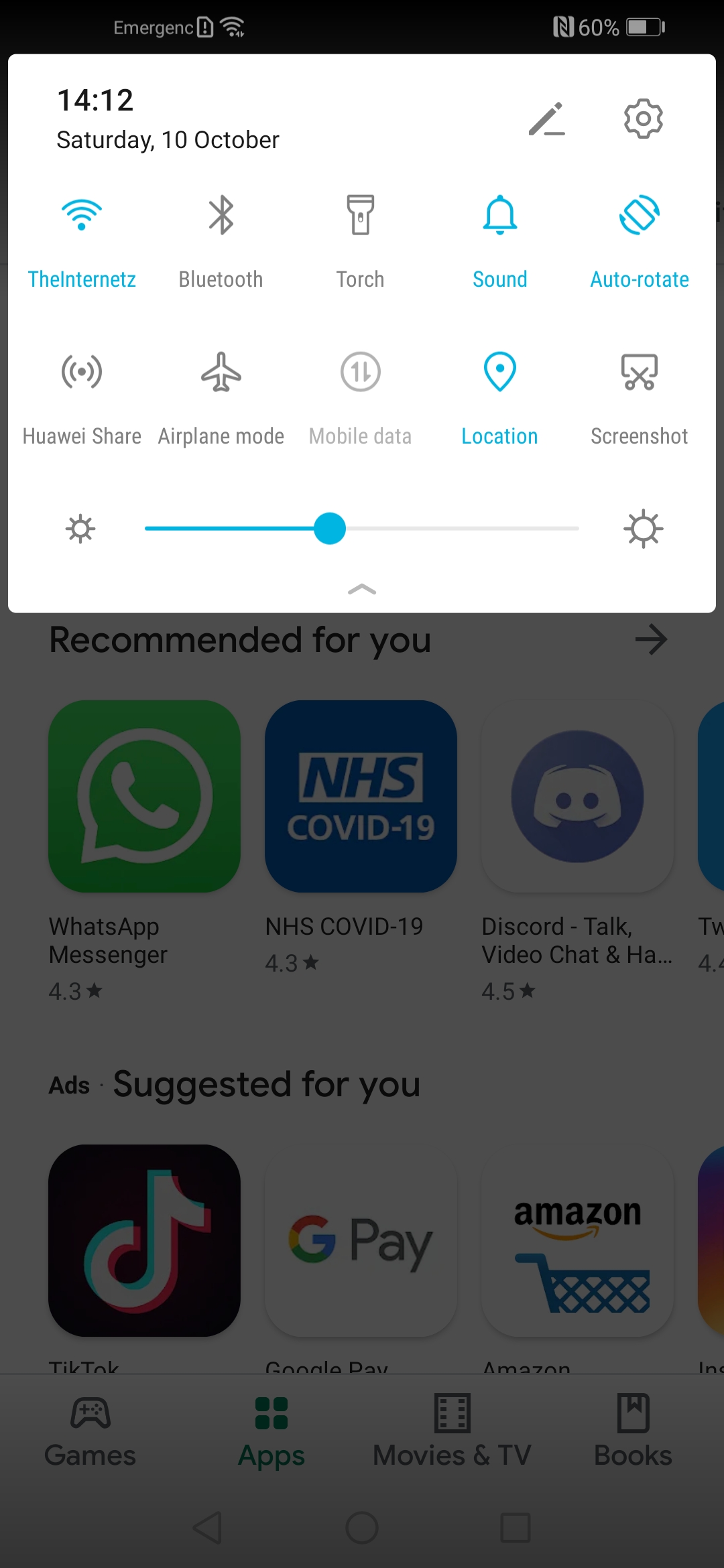Open the NHS COVID-19 app card

point(361,838)
